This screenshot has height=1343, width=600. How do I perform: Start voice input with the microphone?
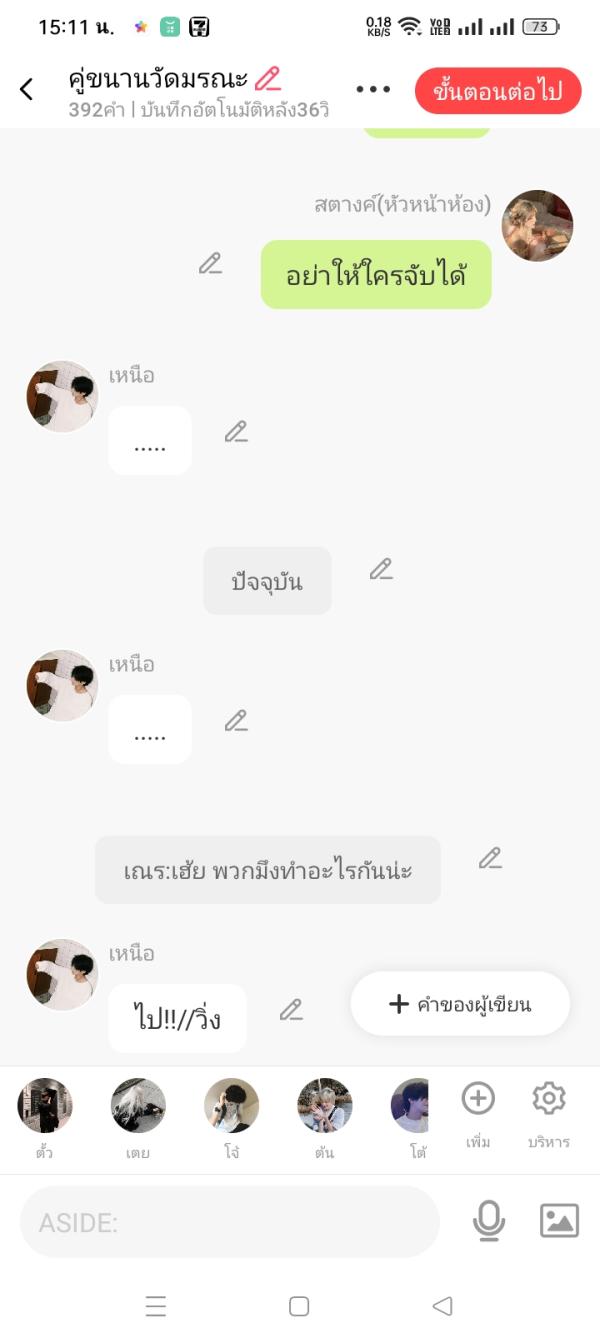[x=489, y=1221]
